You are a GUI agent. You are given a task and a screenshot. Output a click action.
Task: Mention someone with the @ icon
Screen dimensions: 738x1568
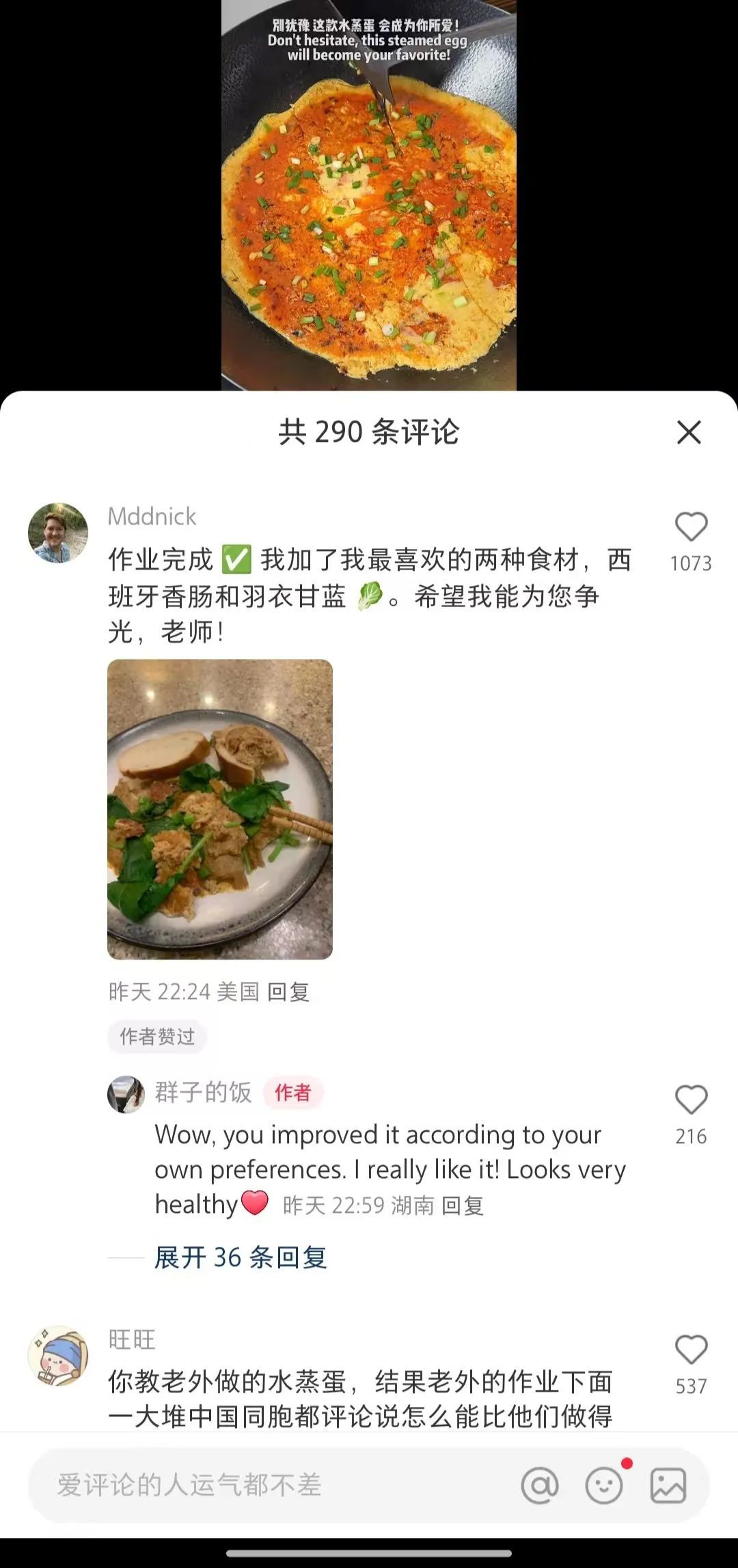pos(540,1485)
